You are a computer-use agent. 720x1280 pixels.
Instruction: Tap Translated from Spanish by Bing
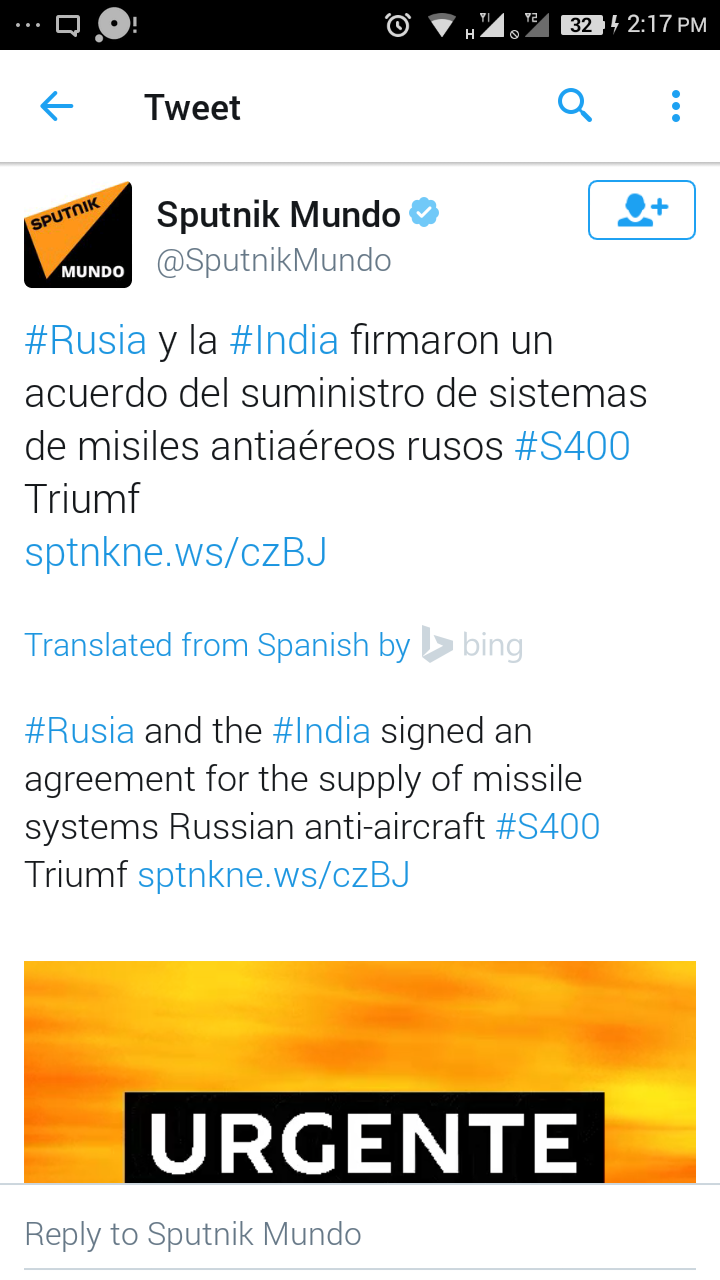(274, 645)
